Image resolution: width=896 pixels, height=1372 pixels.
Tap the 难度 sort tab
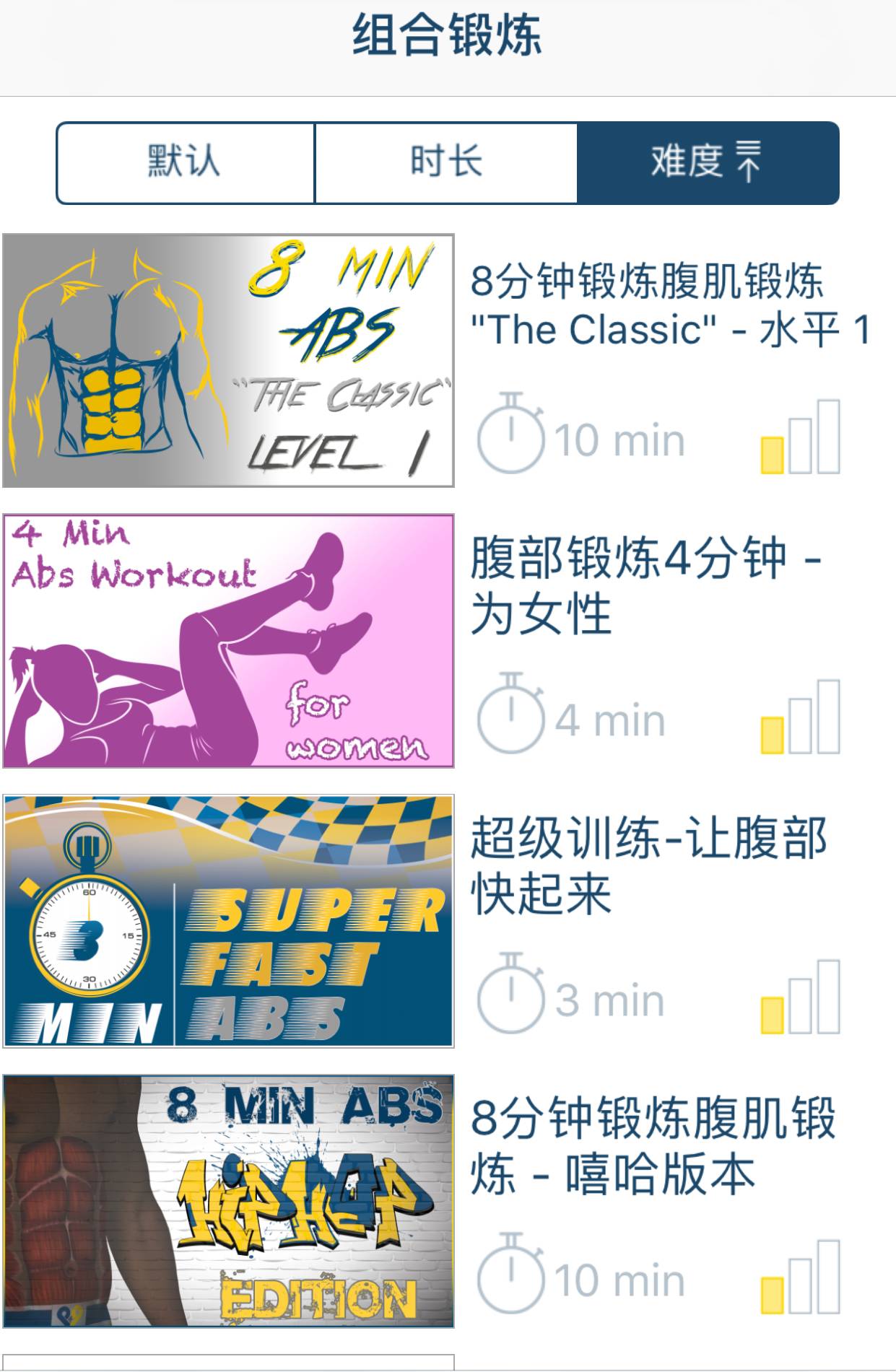coord(707,162)
